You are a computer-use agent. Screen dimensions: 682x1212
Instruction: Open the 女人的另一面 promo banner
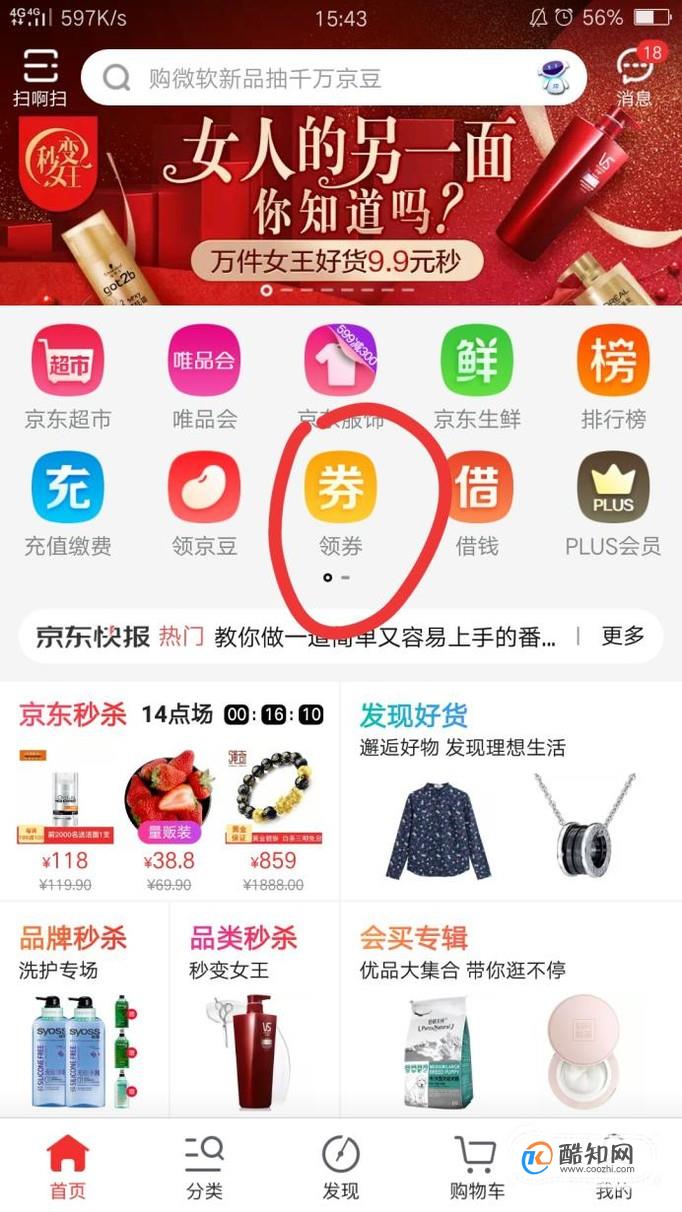(340, 200)
